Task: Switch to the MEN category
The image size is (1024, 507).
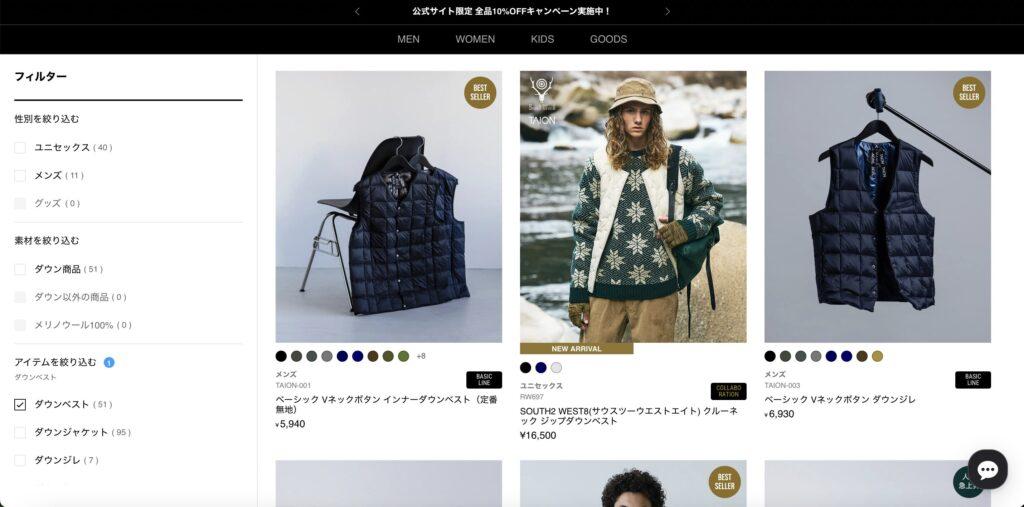Action: 408,39
